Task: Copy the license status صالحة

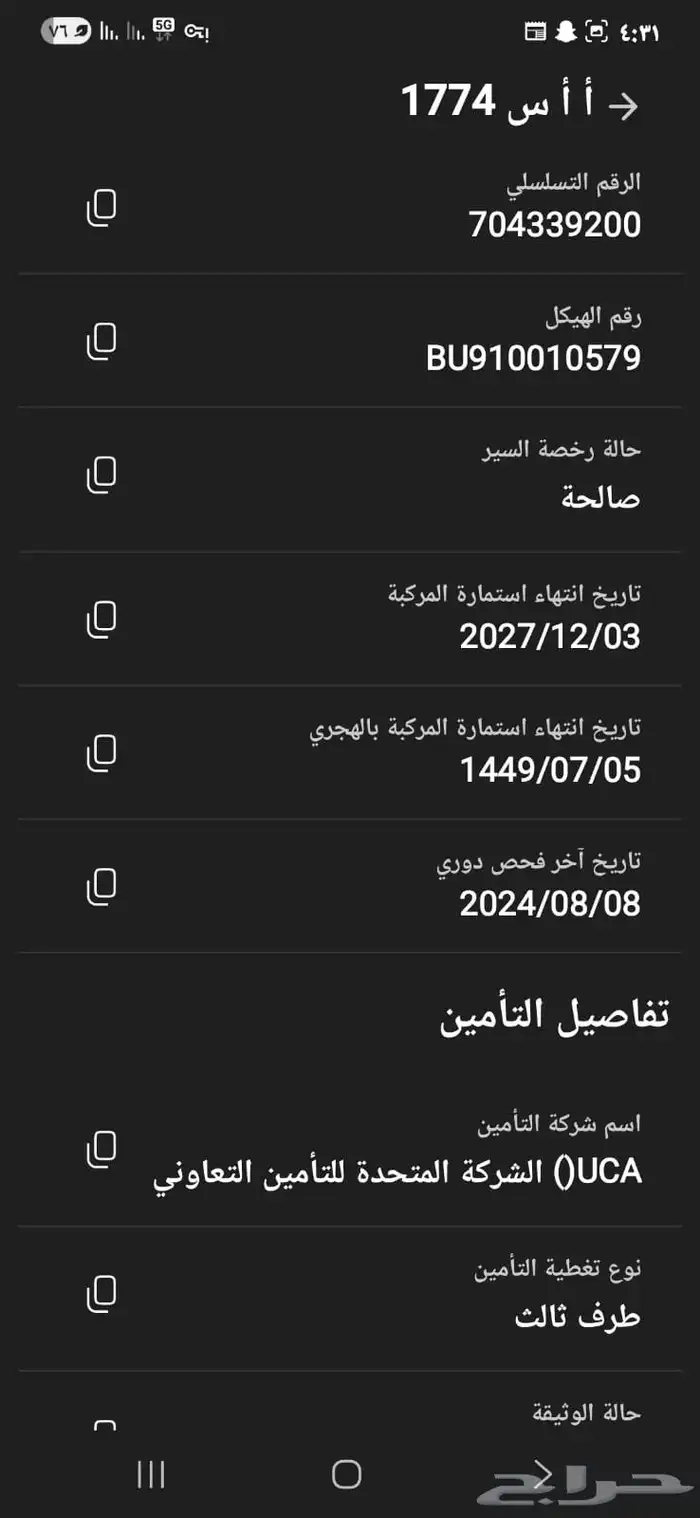Action: click(x=101, y=474)
